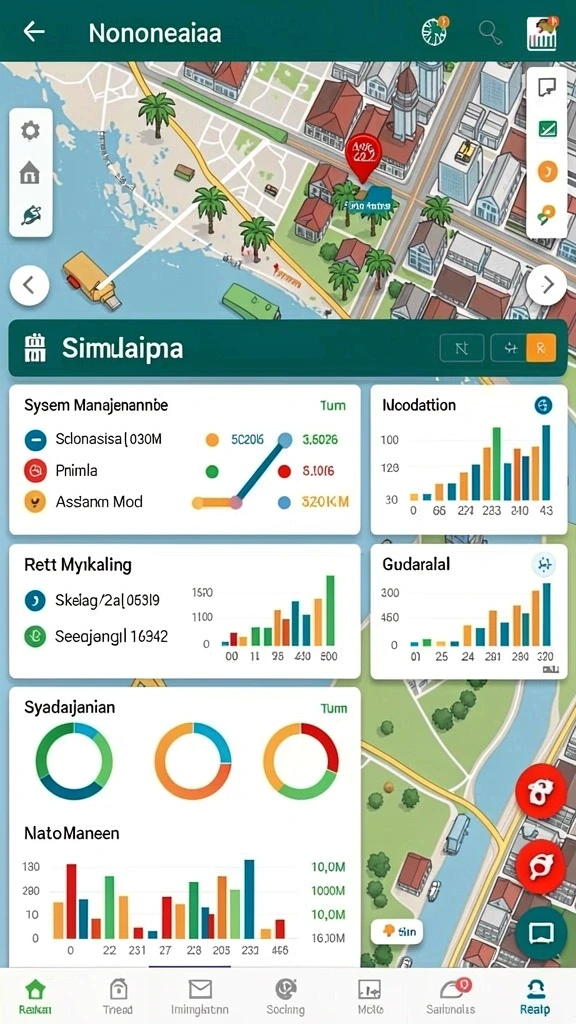The image size is (576, 1024).
Task: Open the note icon in the right map toolbar
Action: [547, 88]
